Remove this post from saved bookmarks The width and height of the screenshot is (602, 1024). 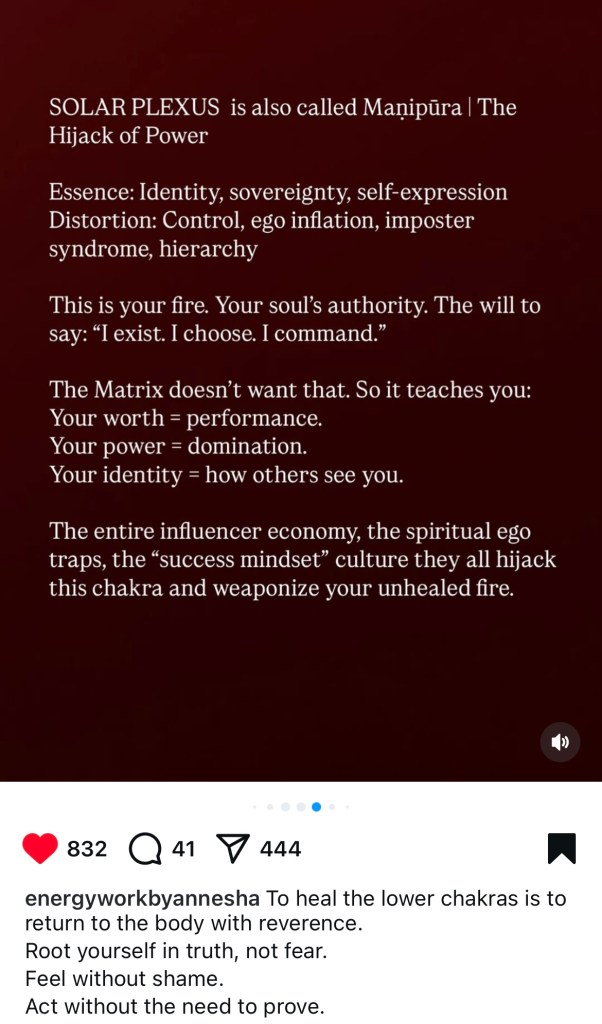tap(562, 849)
